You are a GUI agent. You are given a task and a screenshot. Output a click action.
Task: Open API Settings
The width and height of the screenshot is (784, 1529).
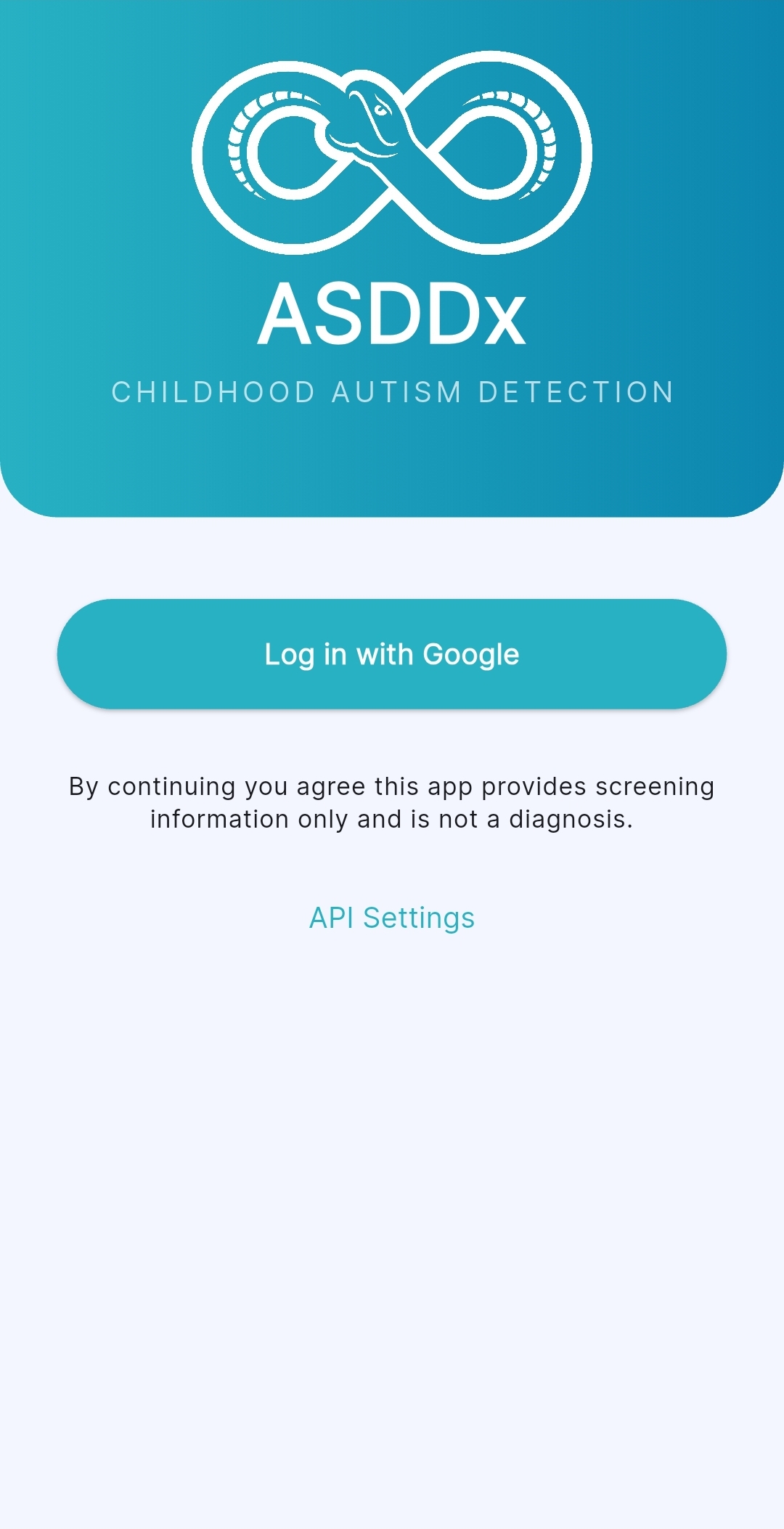point(392,918)
